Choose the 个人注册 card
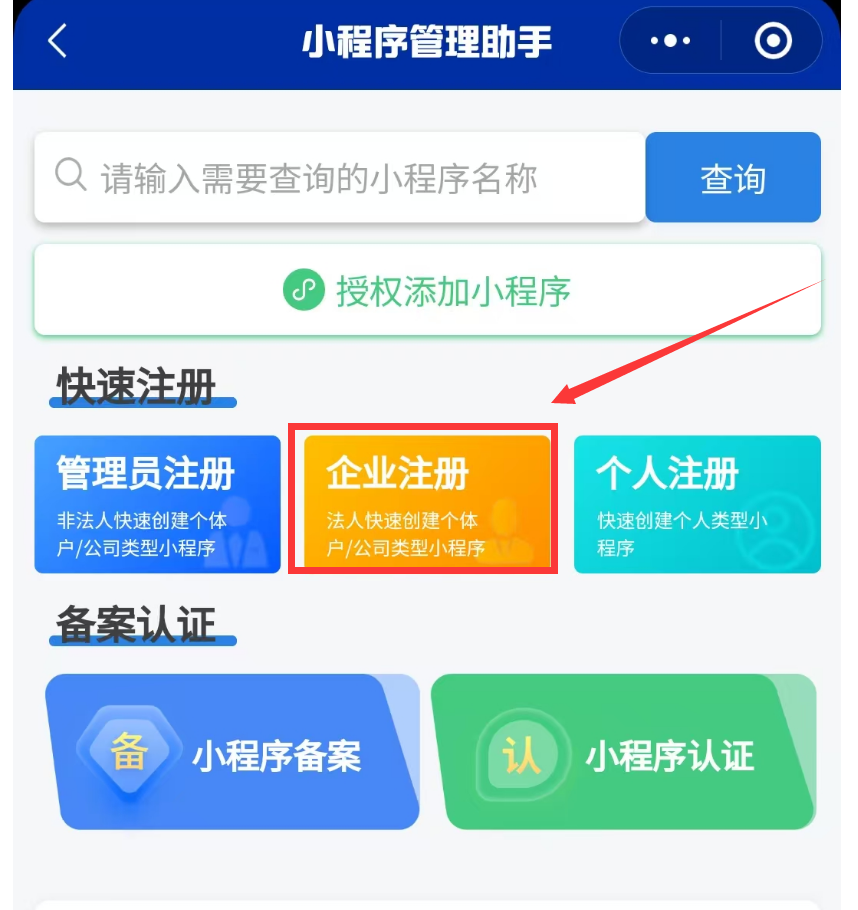The height and width of the screenshot is (910, 858). 697,504
